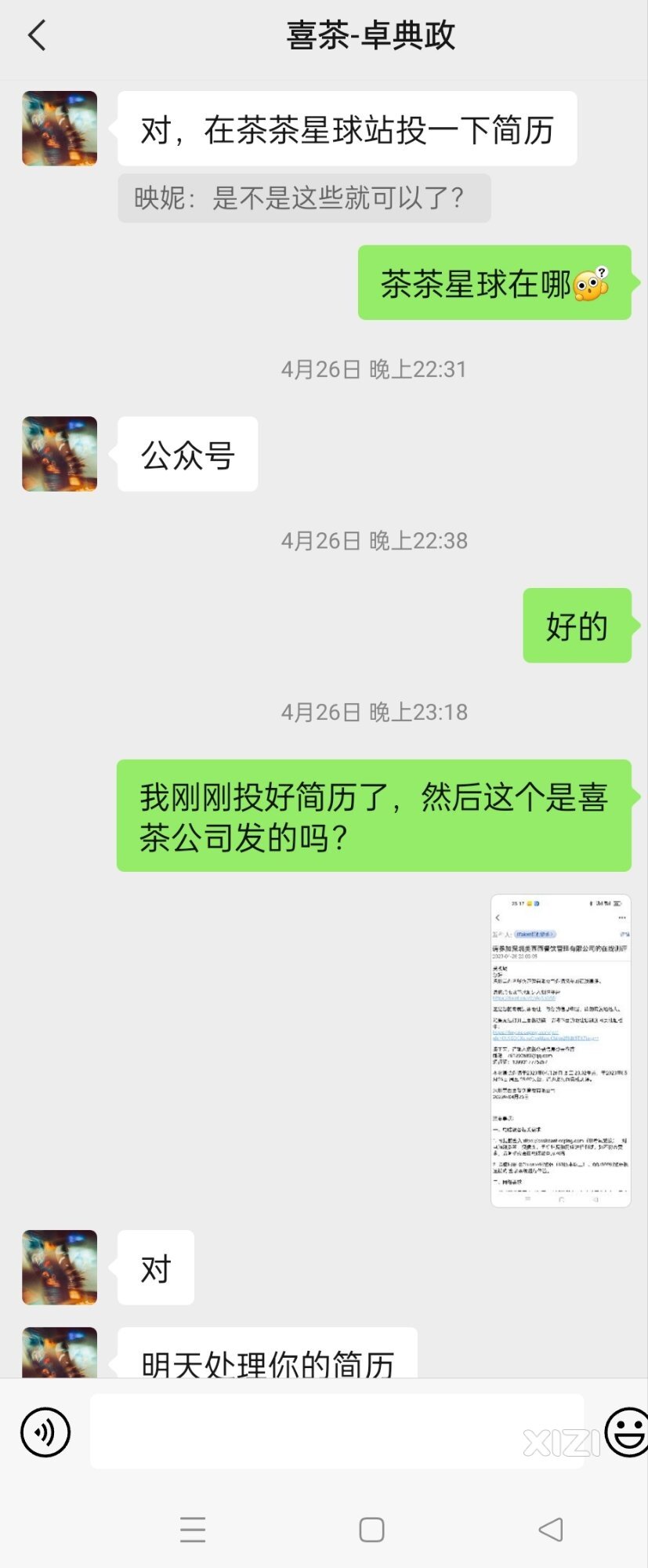Tap the quoted message 映妮：是不是这些就可以了？
This screenshot has height=1568, width=648.
tap(304, 198)
